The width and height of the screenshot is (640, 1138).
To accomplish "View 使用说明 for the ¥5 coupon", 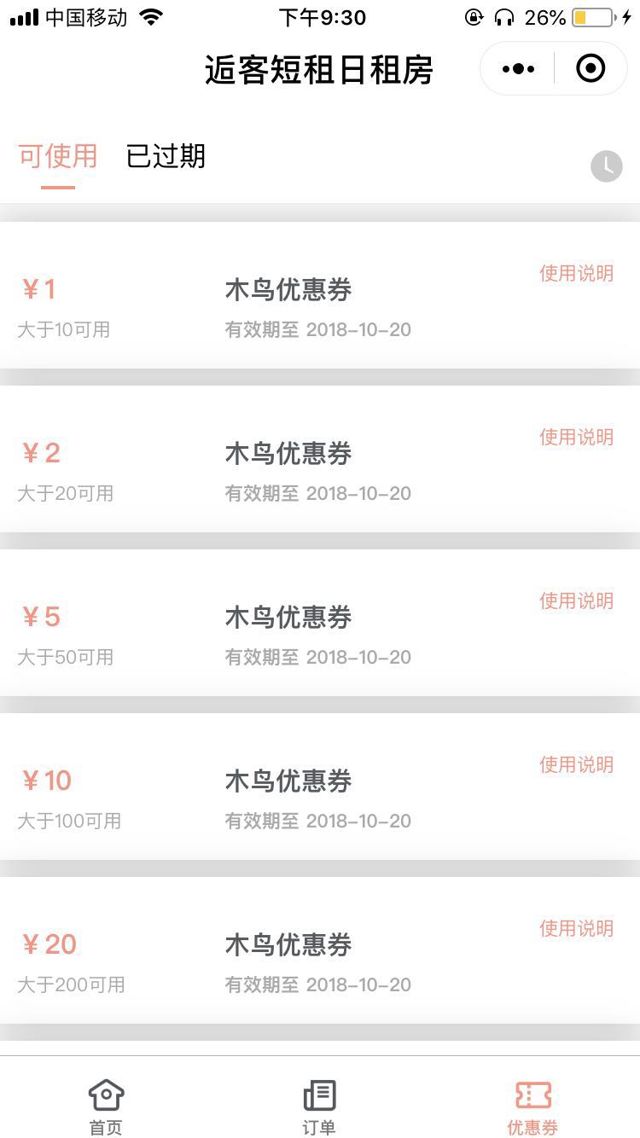I will (576, 601).
